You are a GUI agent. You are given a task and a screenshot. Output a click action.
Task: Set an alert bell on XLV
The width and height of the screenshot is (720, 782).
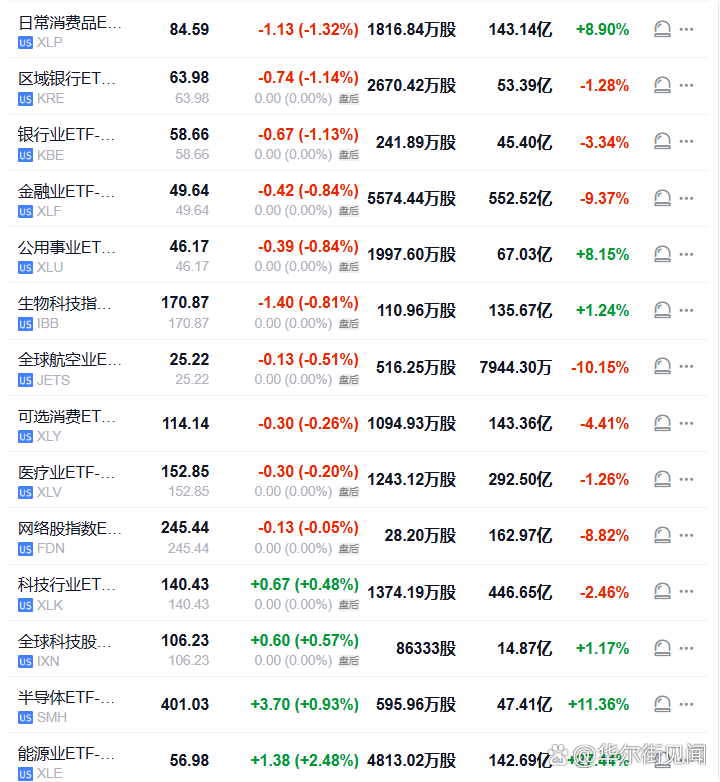[x=662, y=479]
